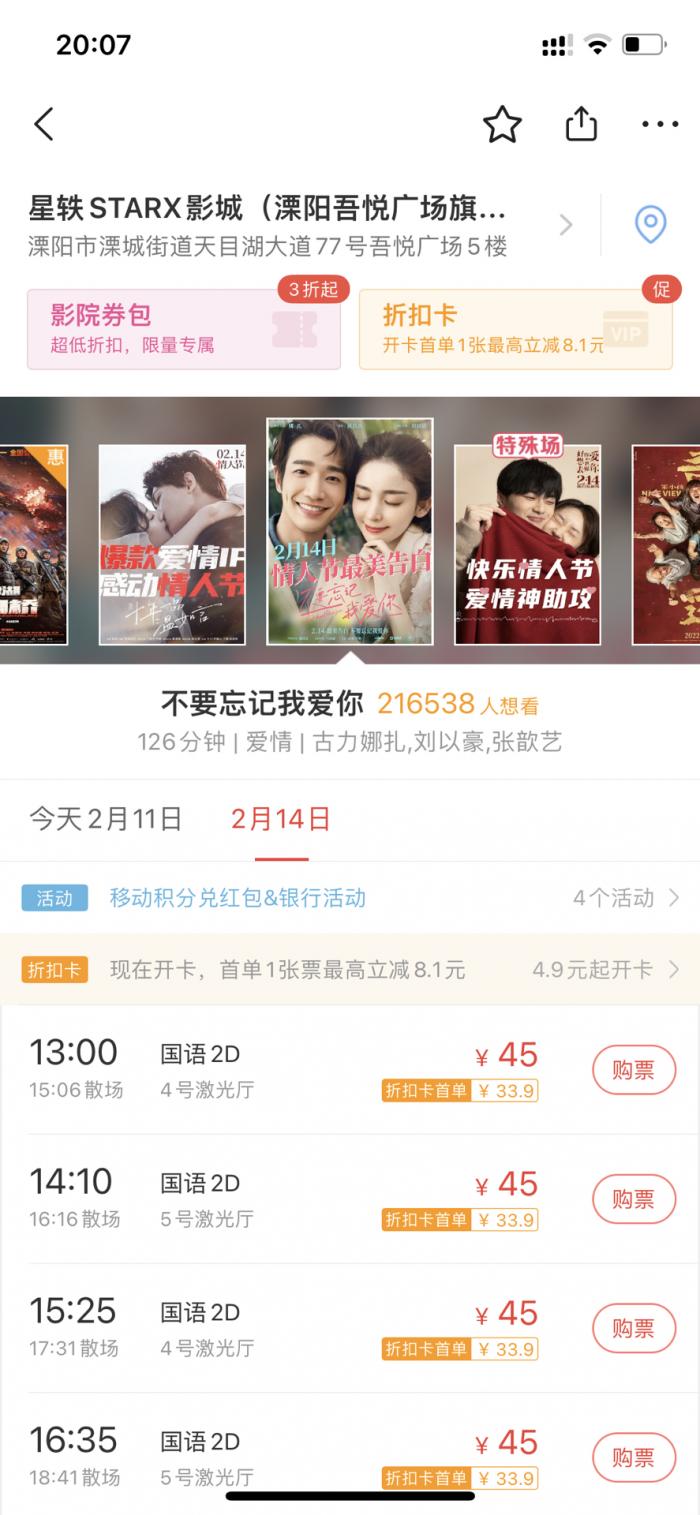Share this cinema page

(x=581, y=124)
